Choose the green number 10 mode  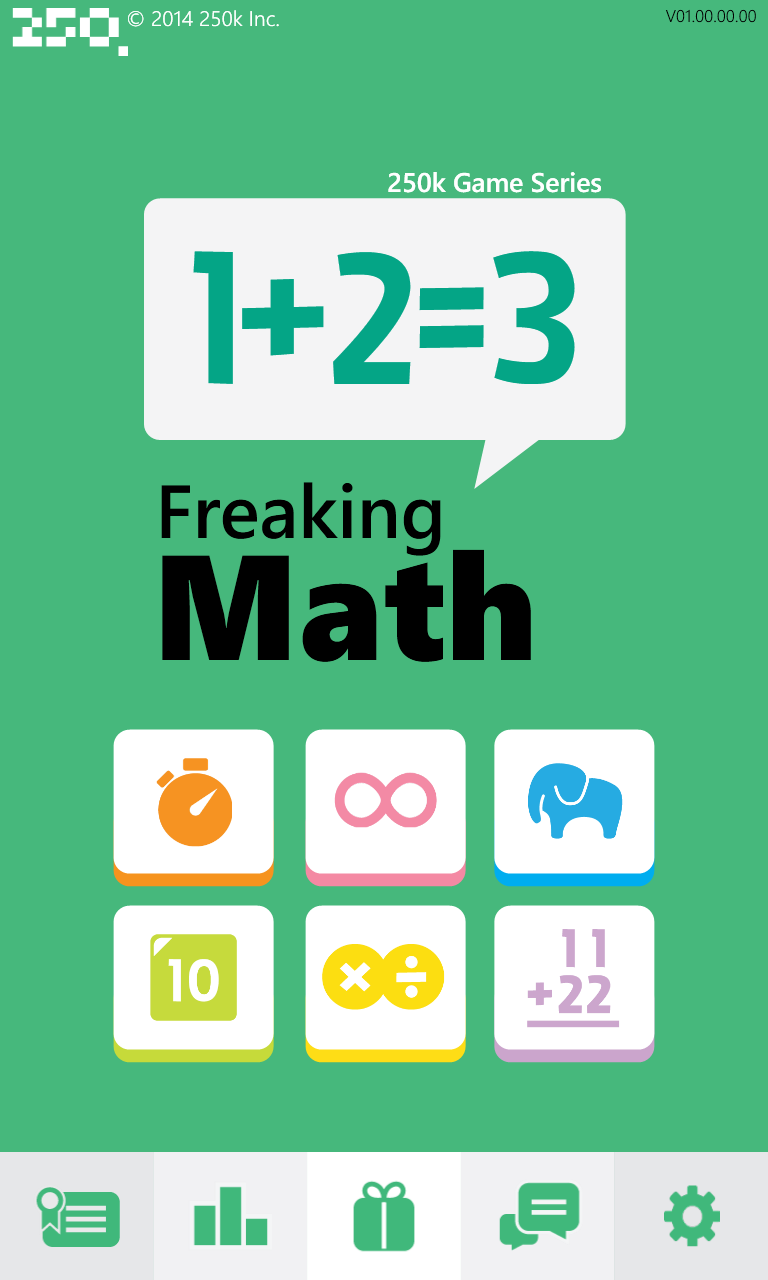pos(193,979)
